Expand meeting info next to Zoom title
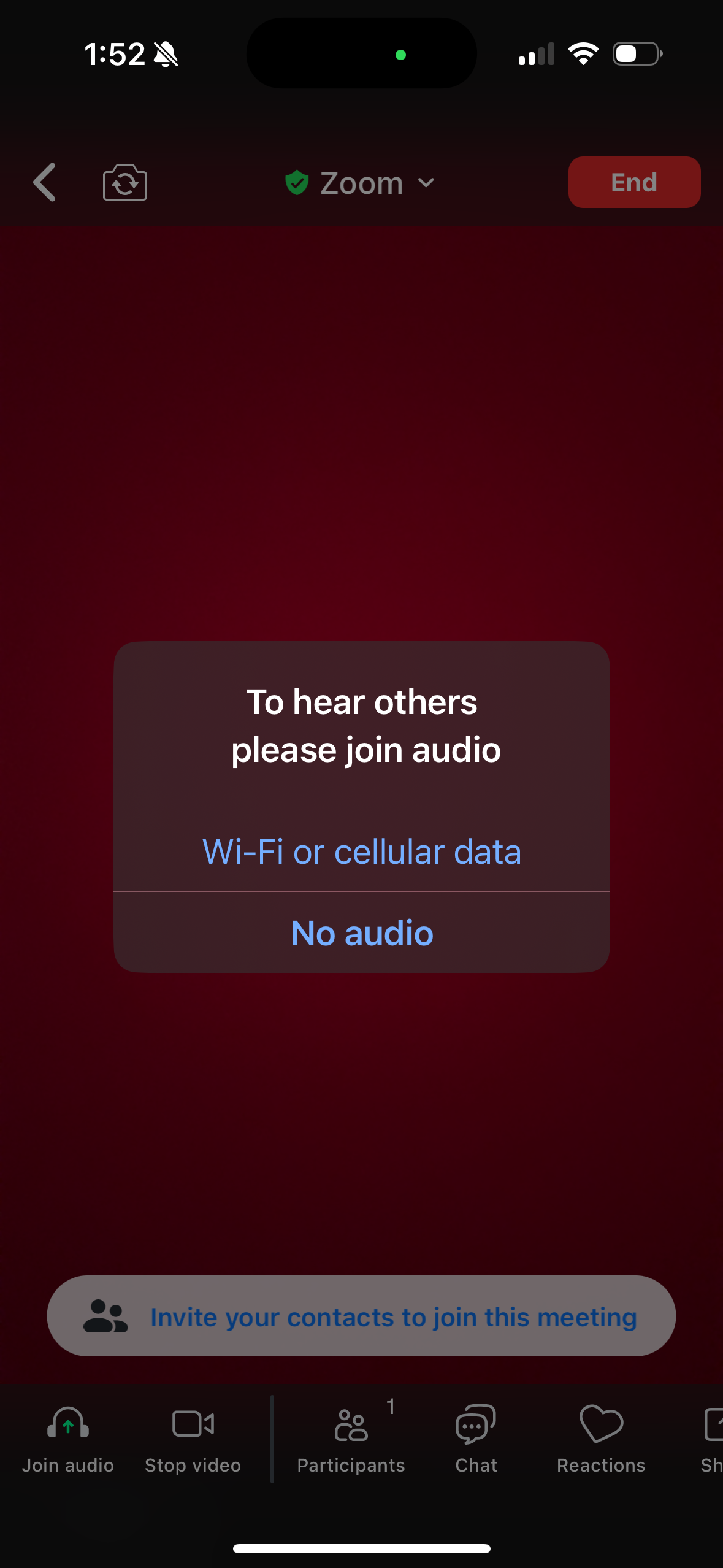Viewport: 723px width, 1568px height. [x=427, y=182]
